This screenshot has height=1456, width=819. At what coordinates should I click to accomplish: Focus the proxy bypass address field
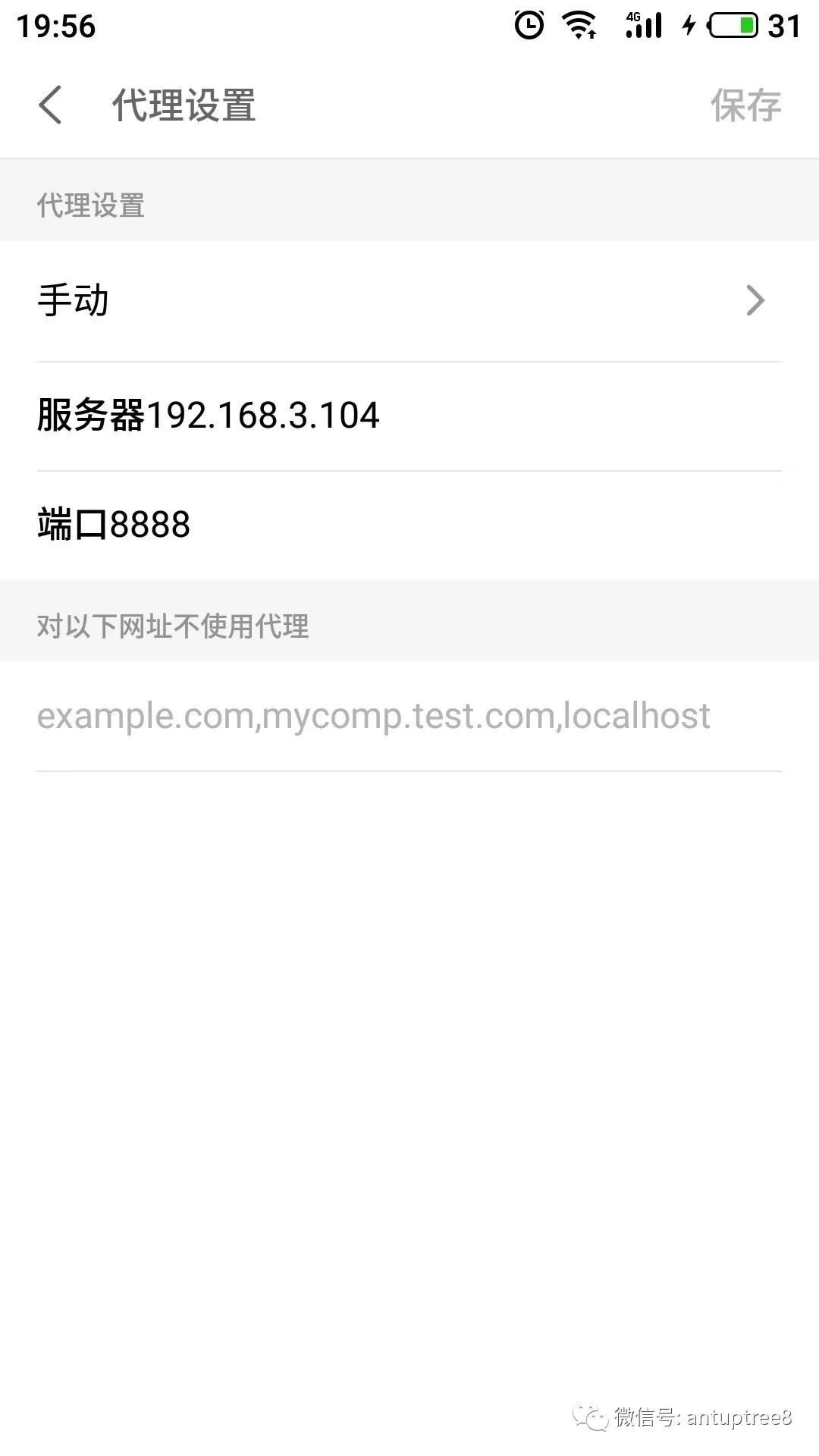click(409, 716)
